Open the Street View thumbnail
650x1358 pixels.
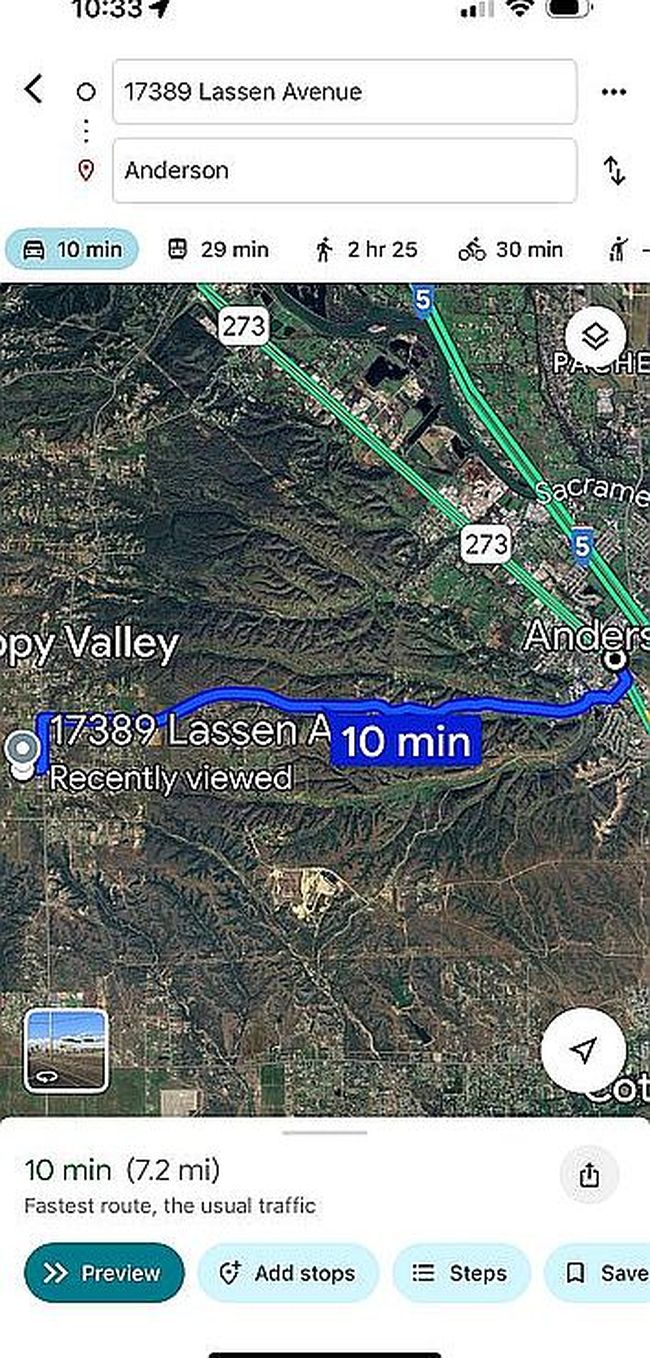tap(66, 1050)
